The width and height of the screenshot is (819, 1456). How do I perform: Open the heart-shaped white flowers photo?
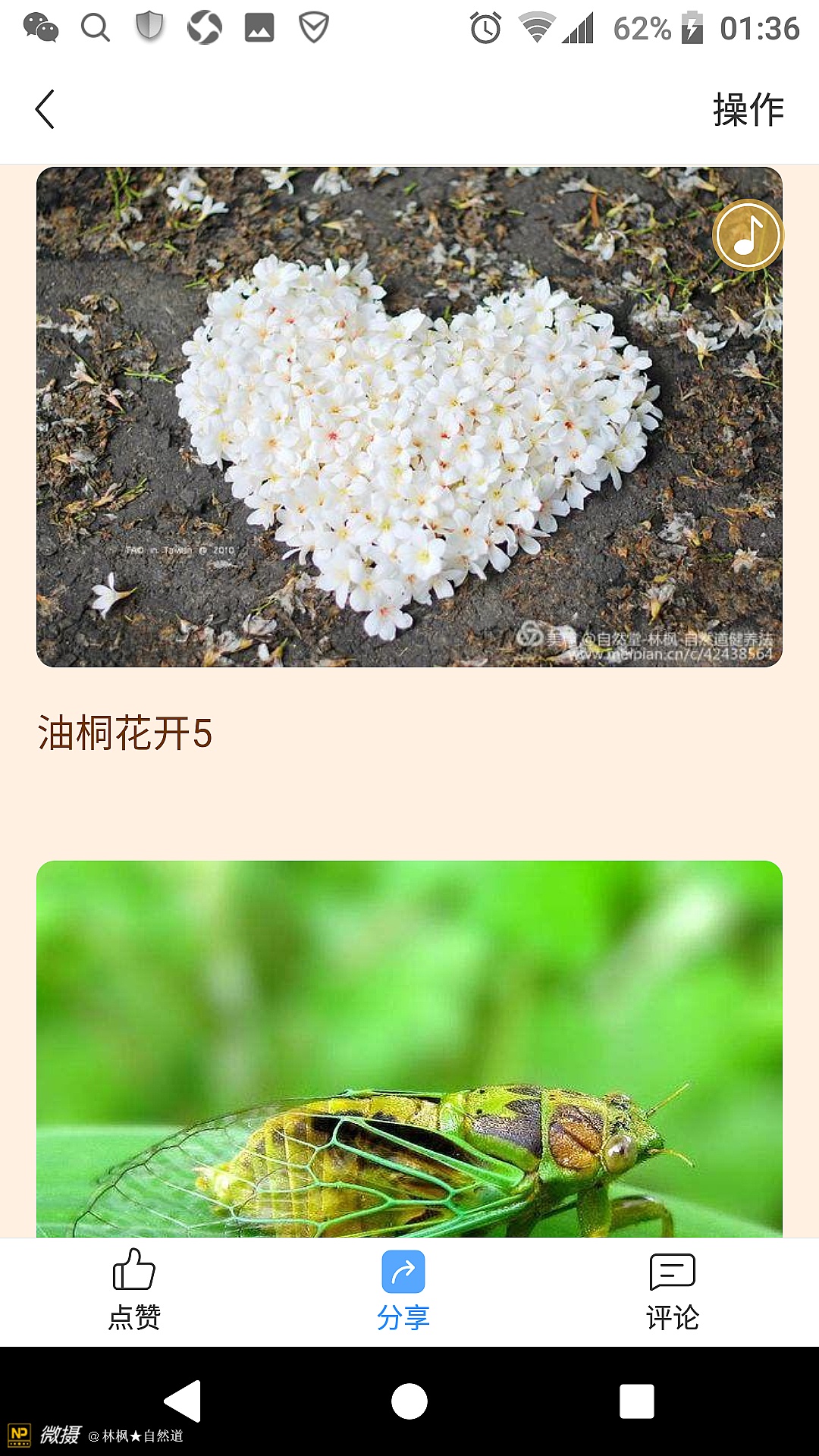(409, 417)
